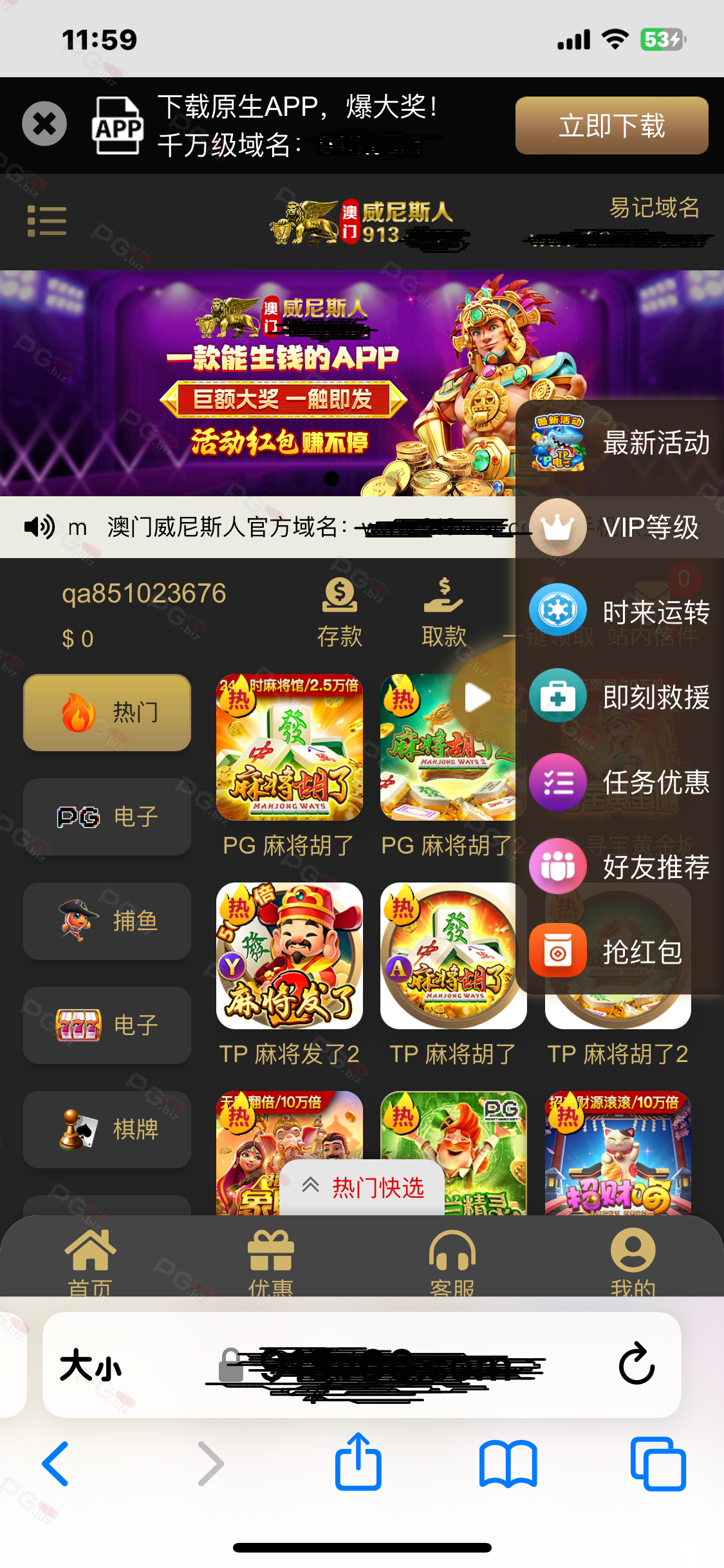The image size is (724, 1568).
Task: Open 抢红包 red packet
Action: (x=606, y=952)
